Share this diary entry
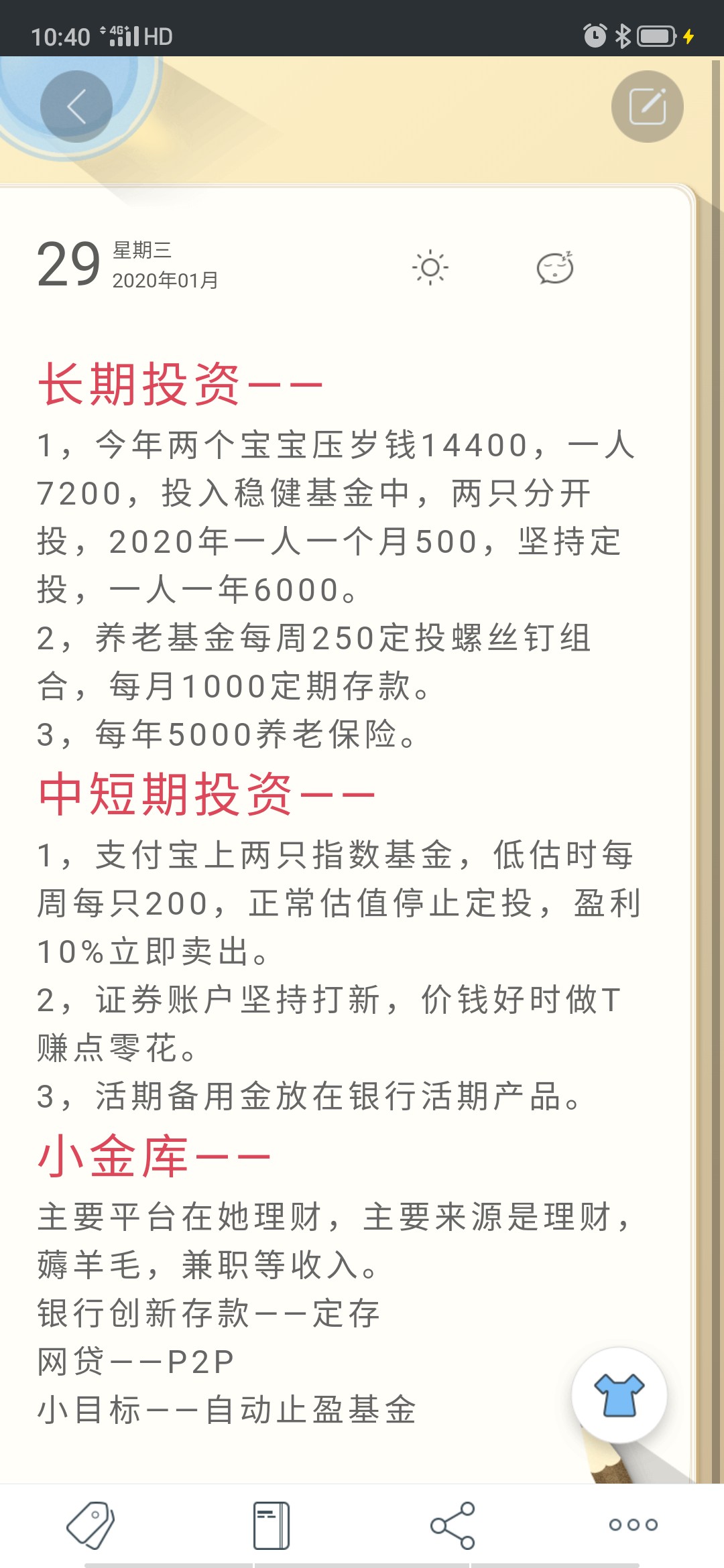This screenshot has height=1568, width=724. (452, 1525)
